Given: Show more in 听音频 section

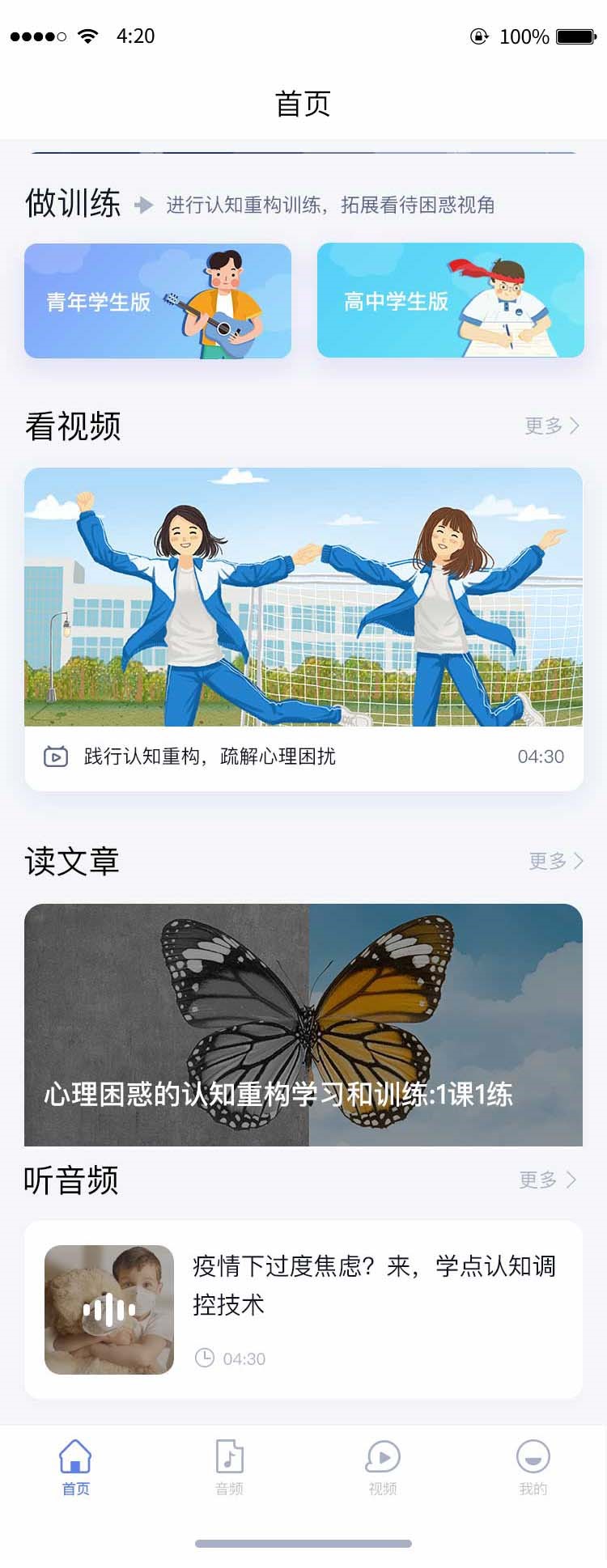Looking at the screenshot, I should tap(547, 1180).
